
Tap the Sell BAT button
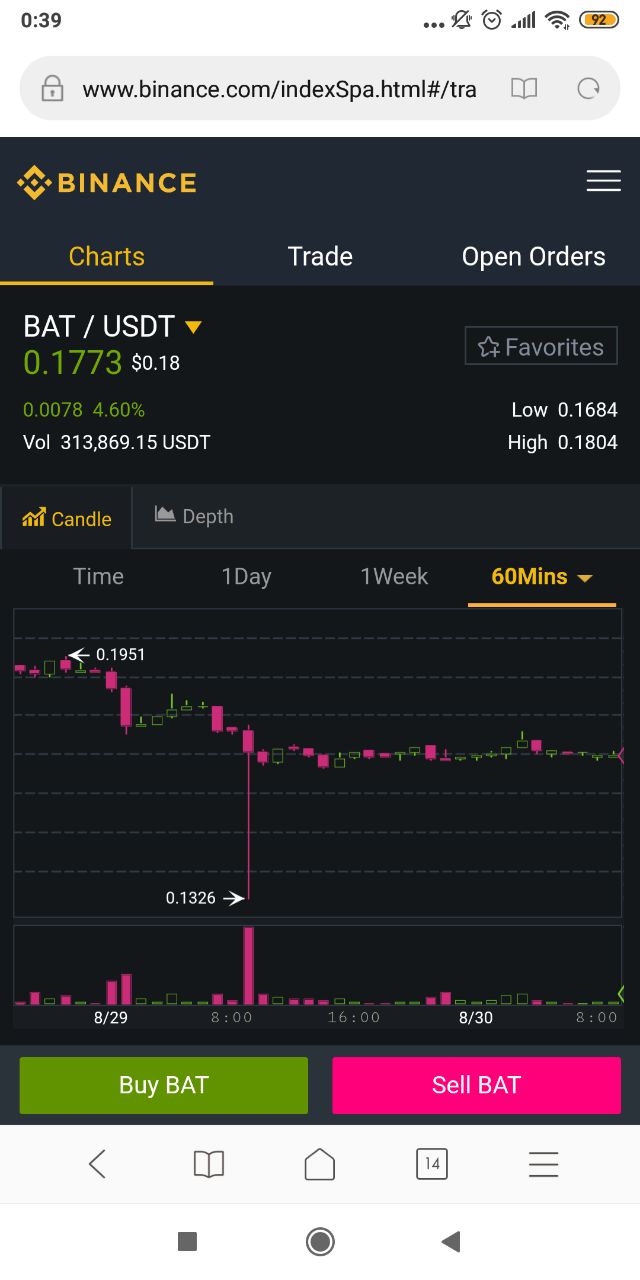tap(476, 1085)
